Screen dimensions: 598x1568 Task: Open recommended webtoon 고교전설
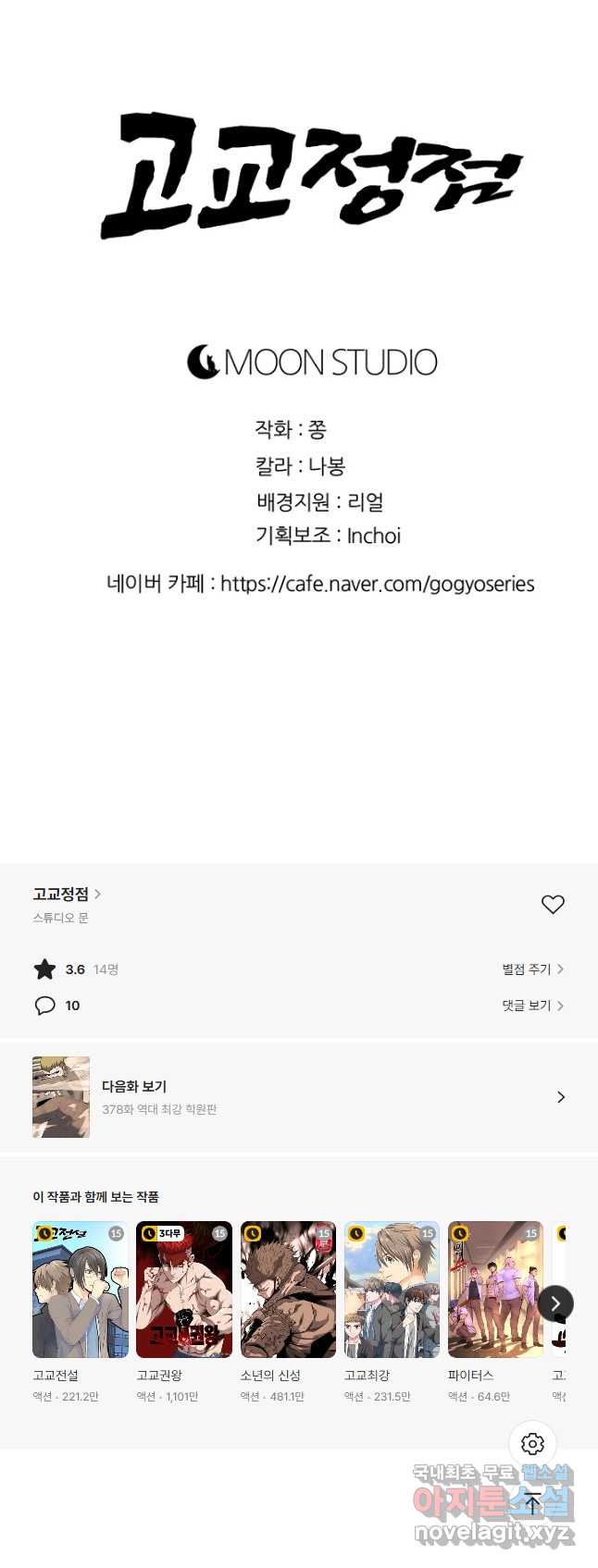(81, 1290)
